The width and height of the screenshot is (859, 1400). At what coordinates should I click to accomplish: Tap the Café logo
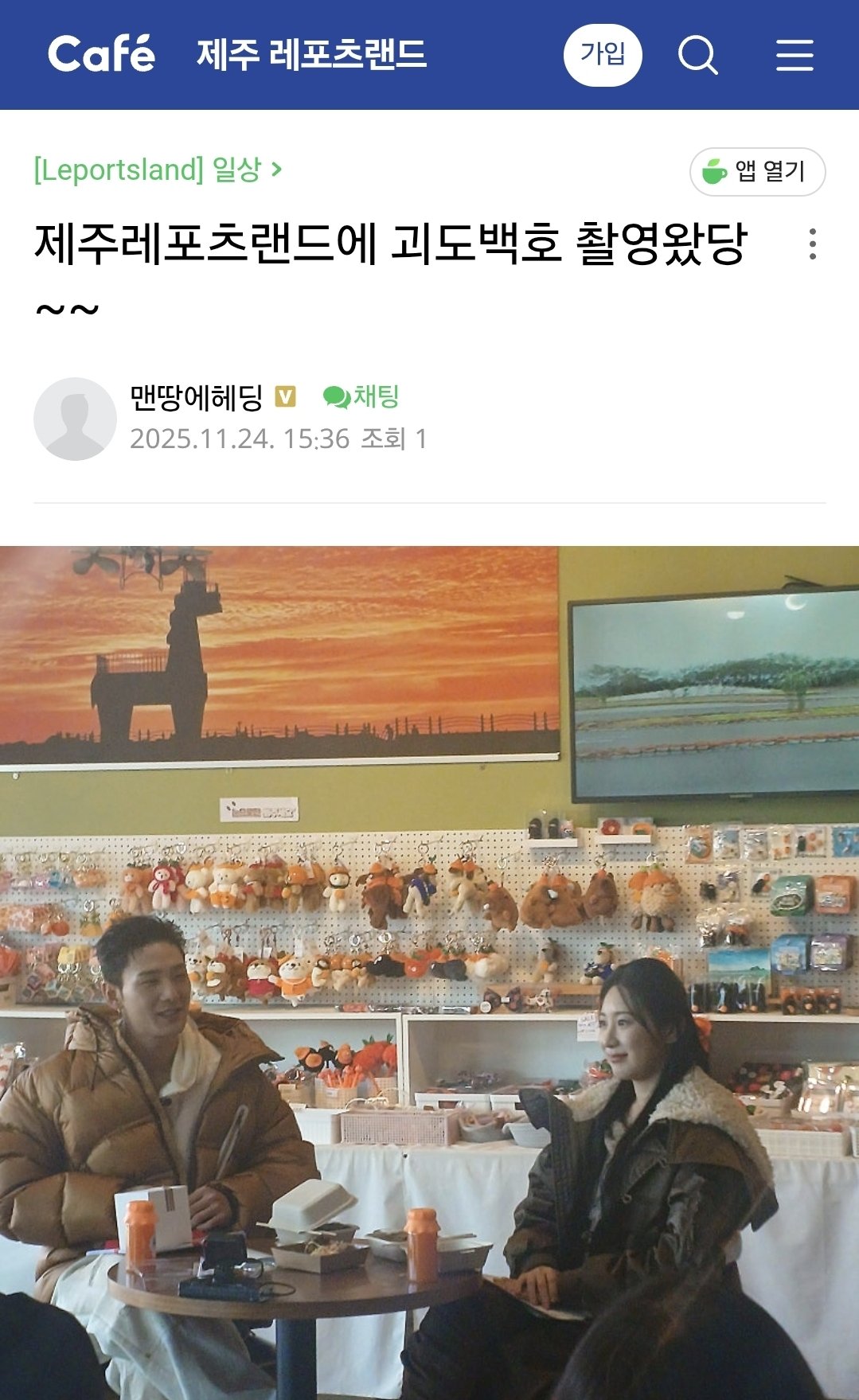[x=101, y=54]
